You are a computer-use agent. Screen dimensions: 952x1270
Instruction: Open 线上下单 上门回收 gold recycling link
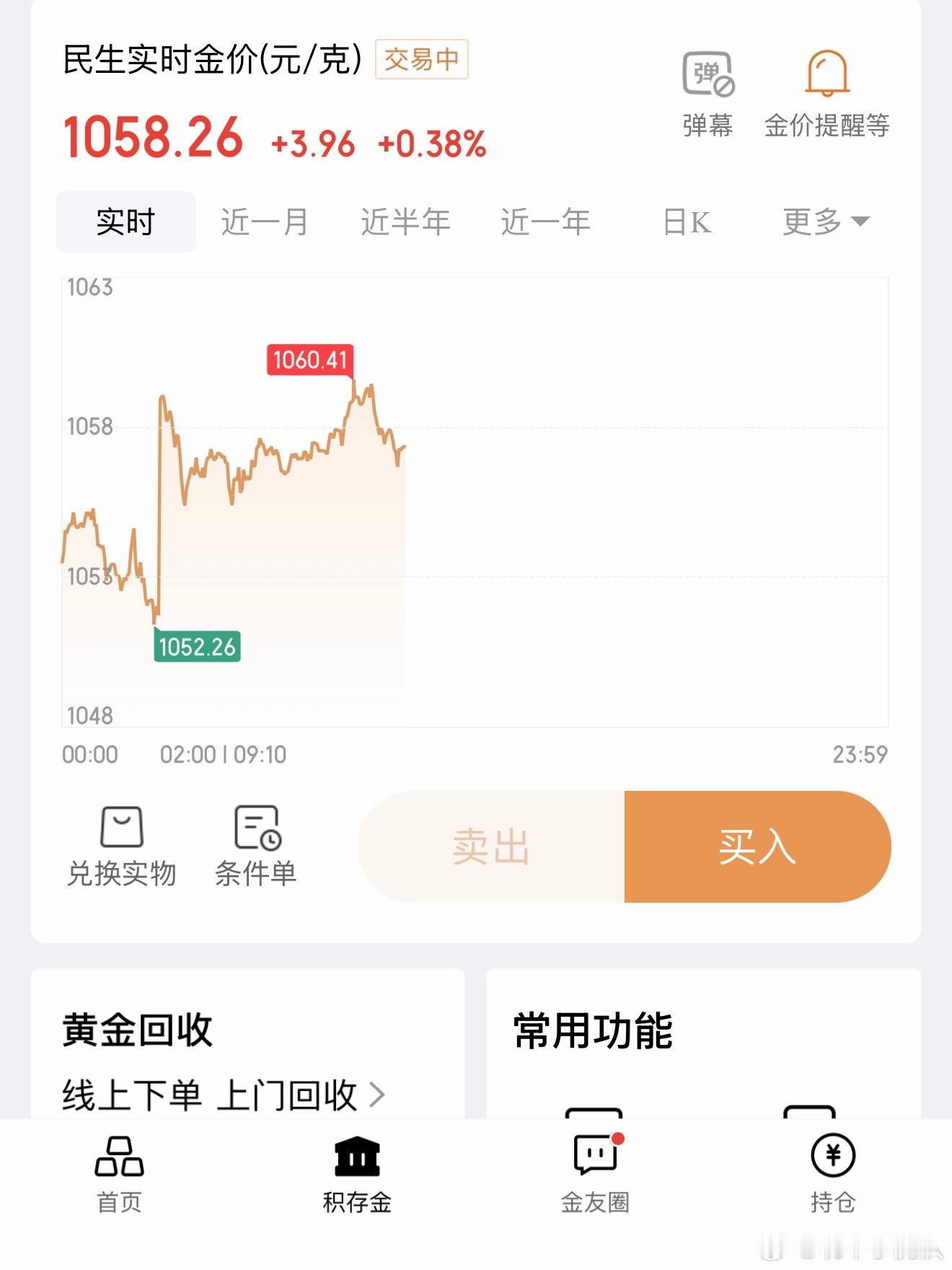(x=224, y=1095)
